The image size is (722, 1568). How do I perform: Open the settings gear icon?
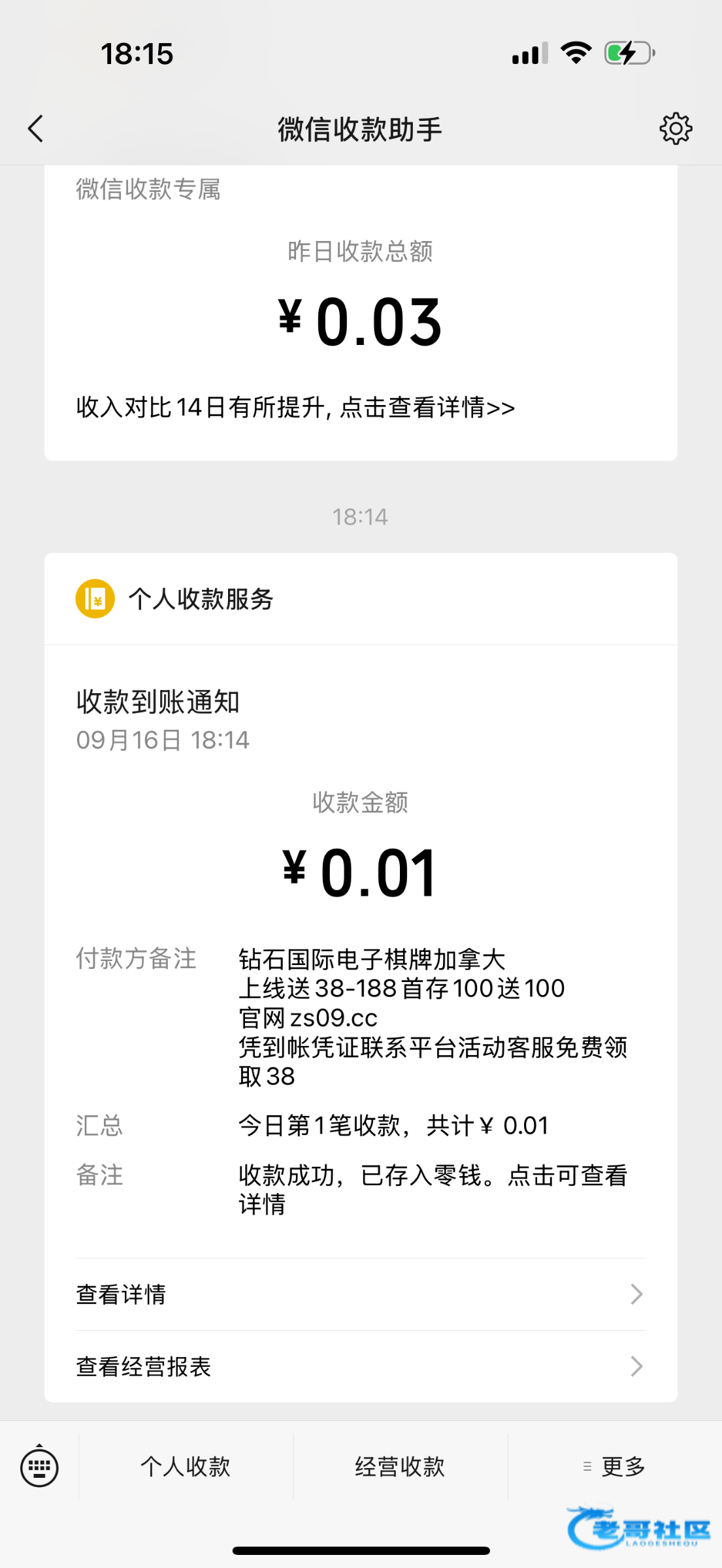[676, 129]
